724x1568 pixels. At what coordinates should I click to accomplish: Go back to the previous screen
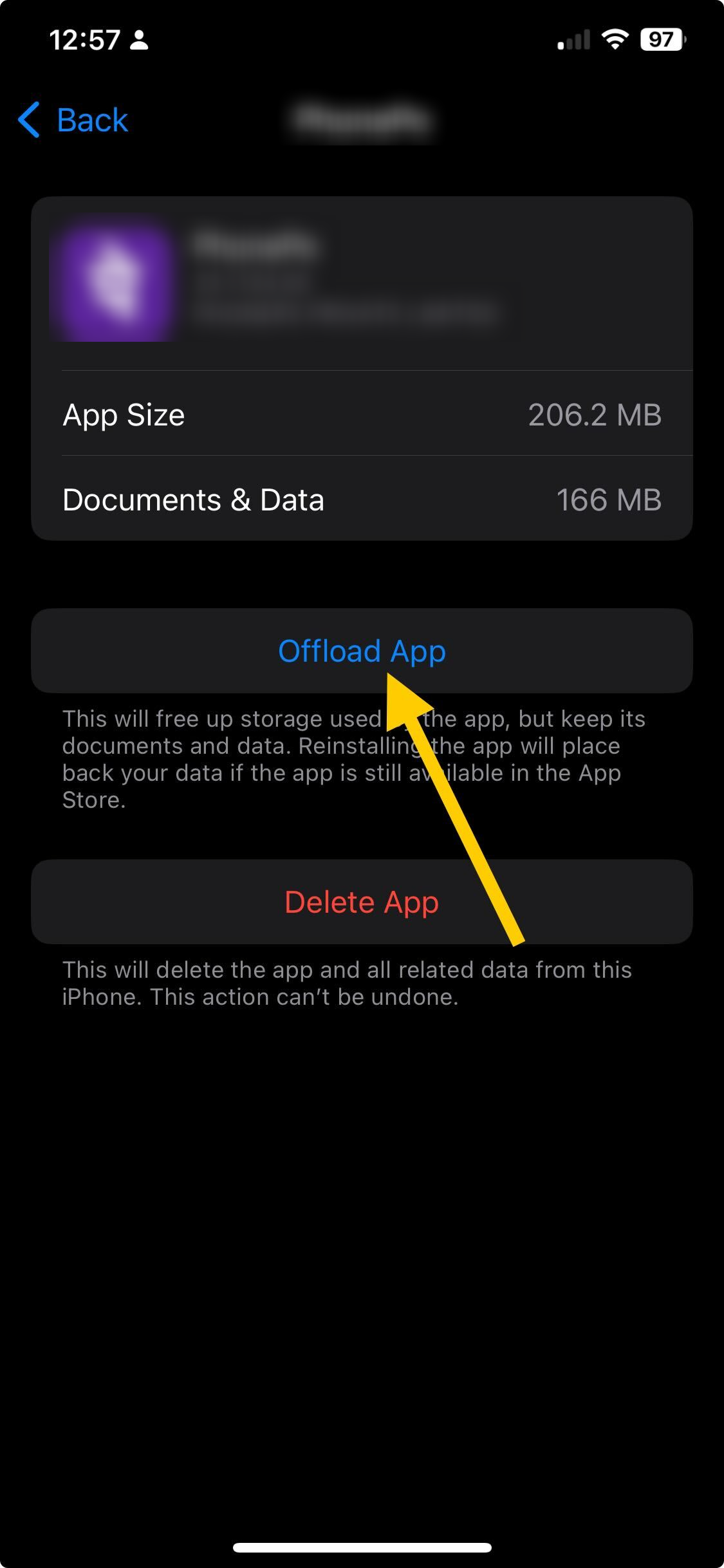tap(73, 120)
